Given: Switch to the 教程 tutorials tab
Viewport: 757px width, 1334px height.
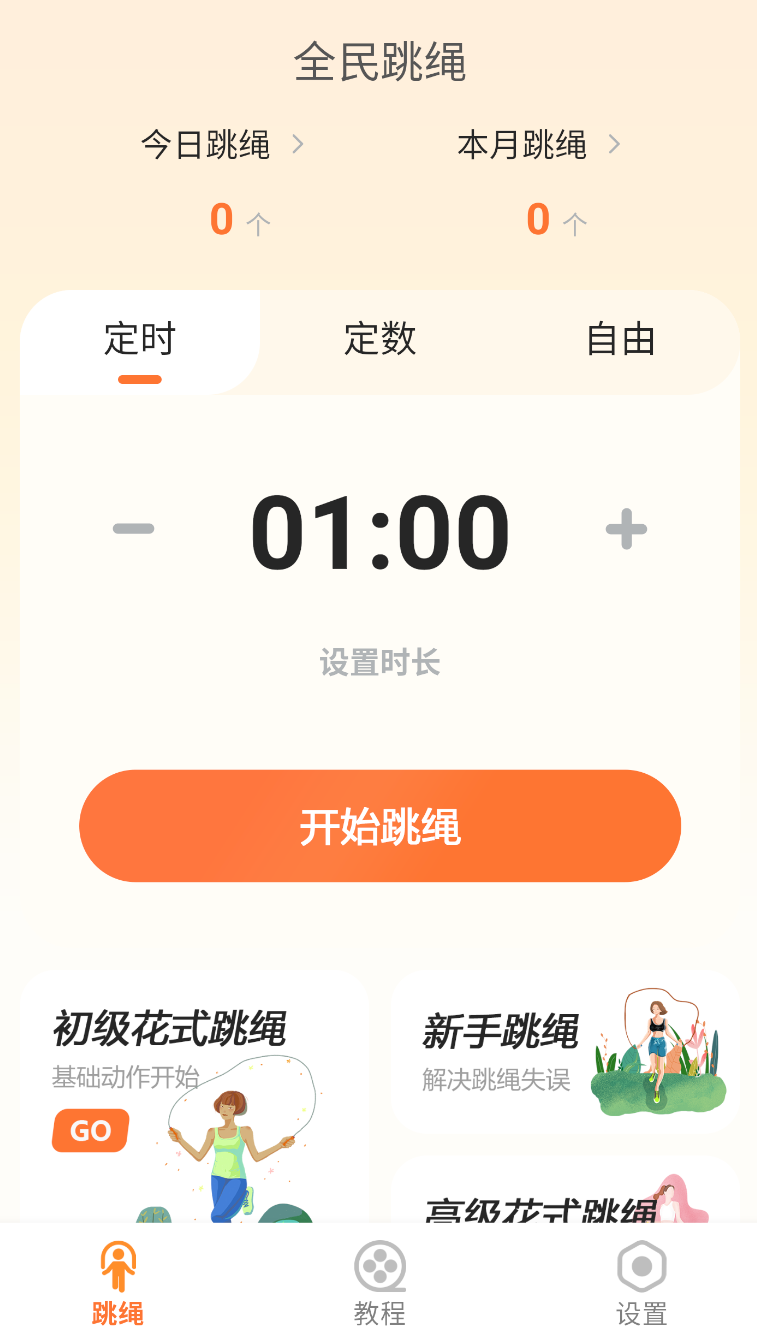Looking at the screenshot, I should pyautogui.click(x=380, y=1284).
